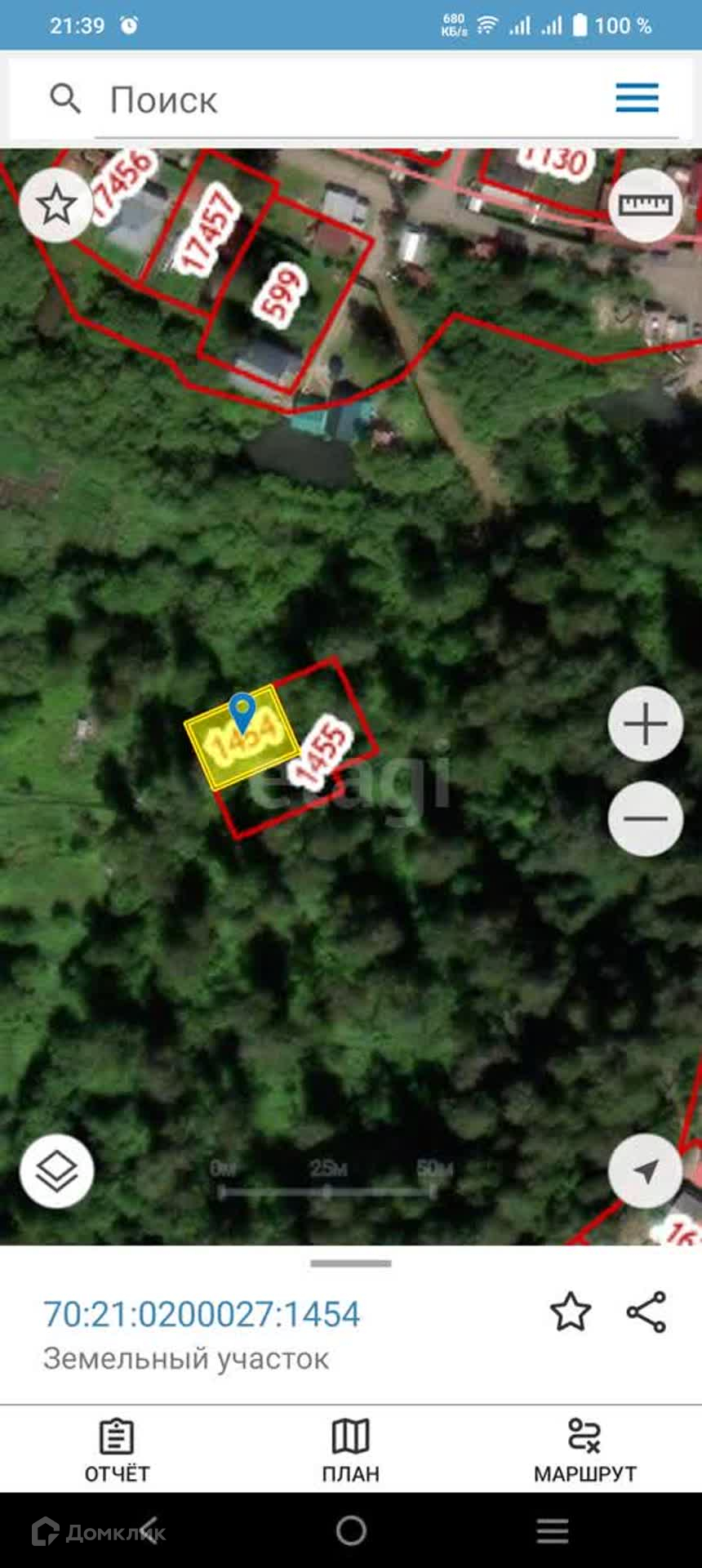Activate the ruler measurement tool
The height and width of the screenshot is (1568, 702).
[646, 205]
